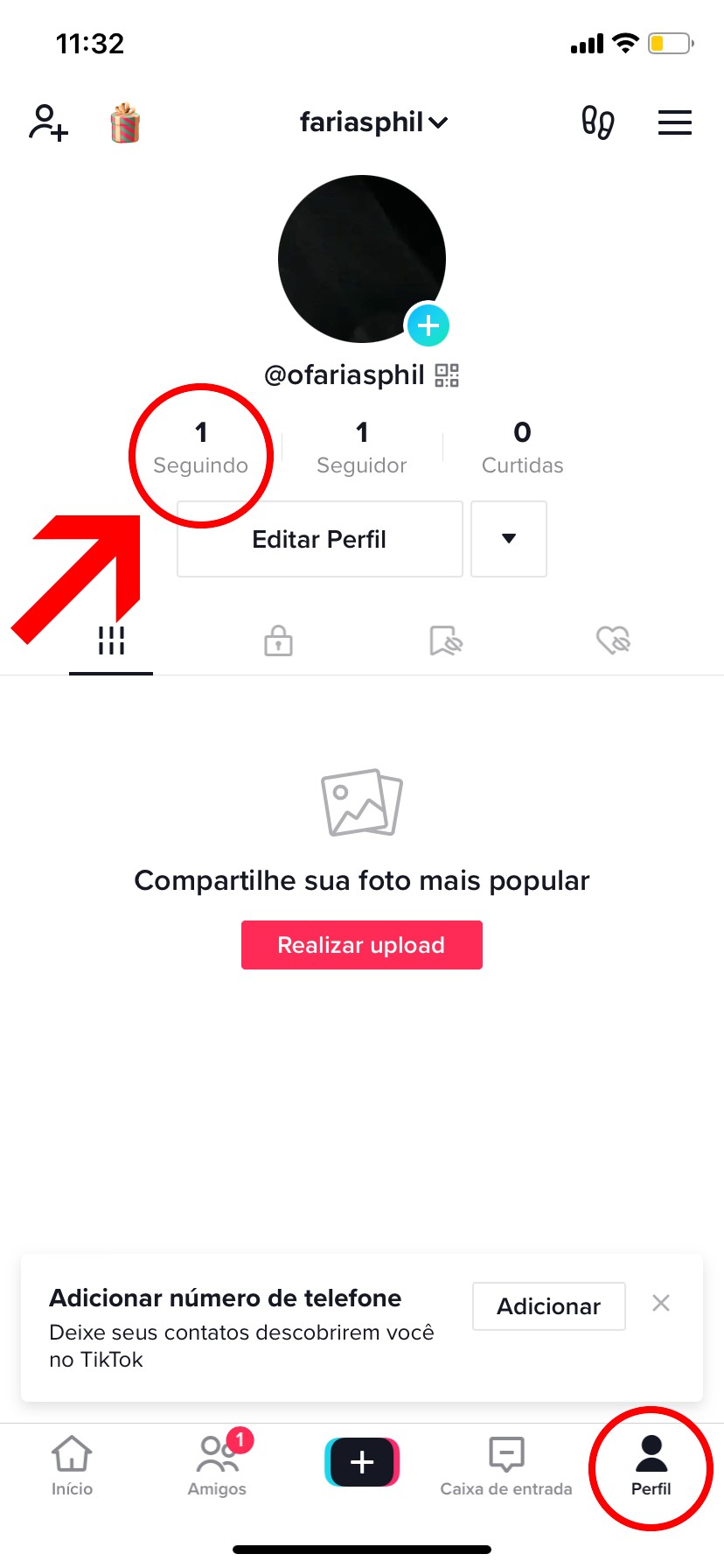Switch to the liked videos tab
Screen dimensions: 724x1568
pyautogui.click(x=613, y=640)
